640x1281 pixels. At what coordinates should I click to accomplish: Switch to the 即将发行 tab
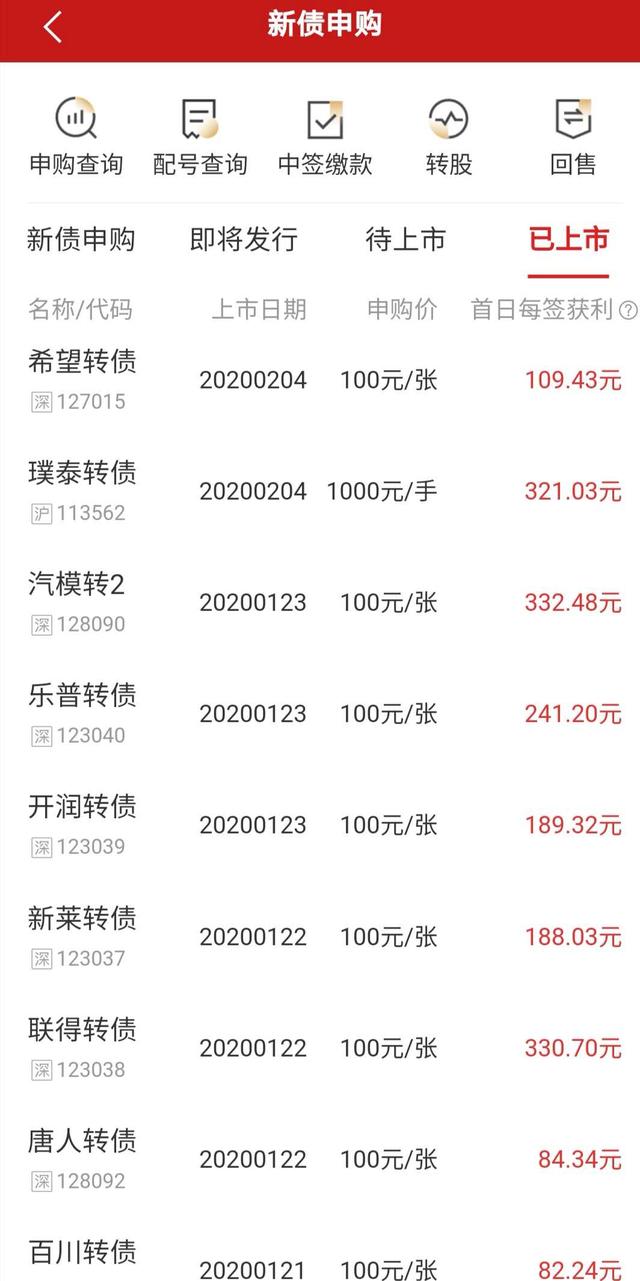coord(244,240)
